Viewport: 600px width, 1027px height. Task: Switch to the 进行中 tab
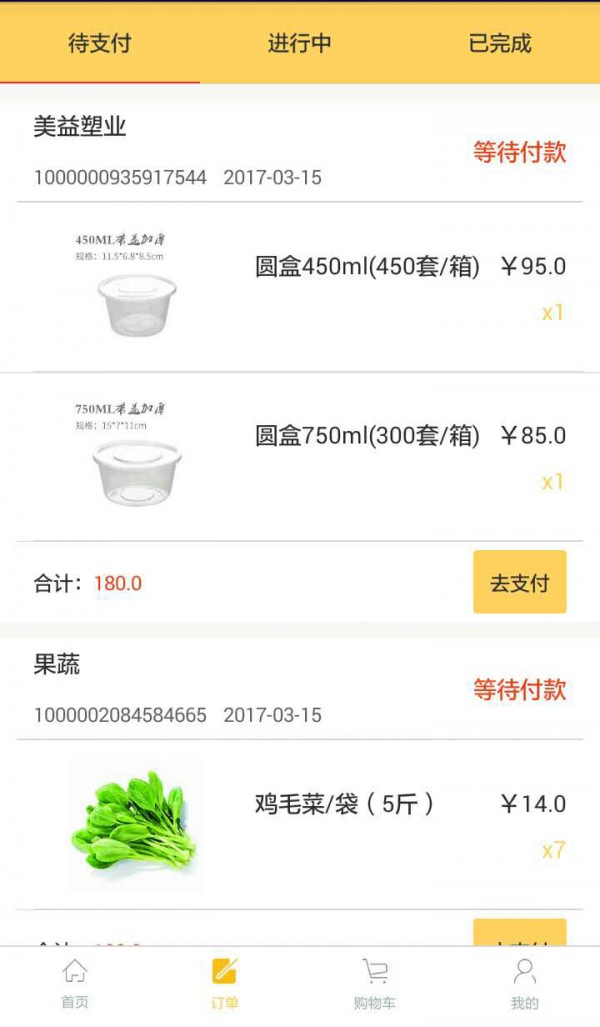pos(299,44)
